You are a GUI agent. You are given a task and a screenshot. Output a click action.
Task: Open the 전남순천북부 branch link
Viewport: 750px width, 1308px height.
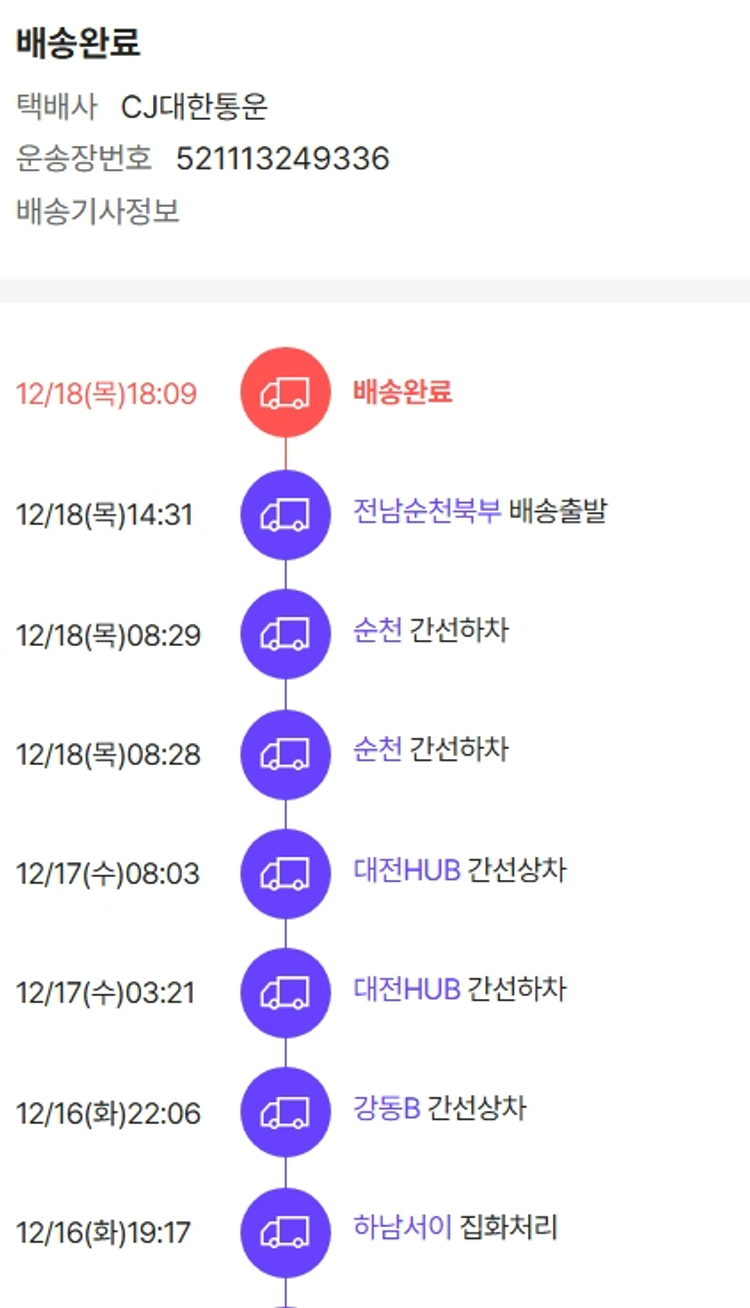427,512
